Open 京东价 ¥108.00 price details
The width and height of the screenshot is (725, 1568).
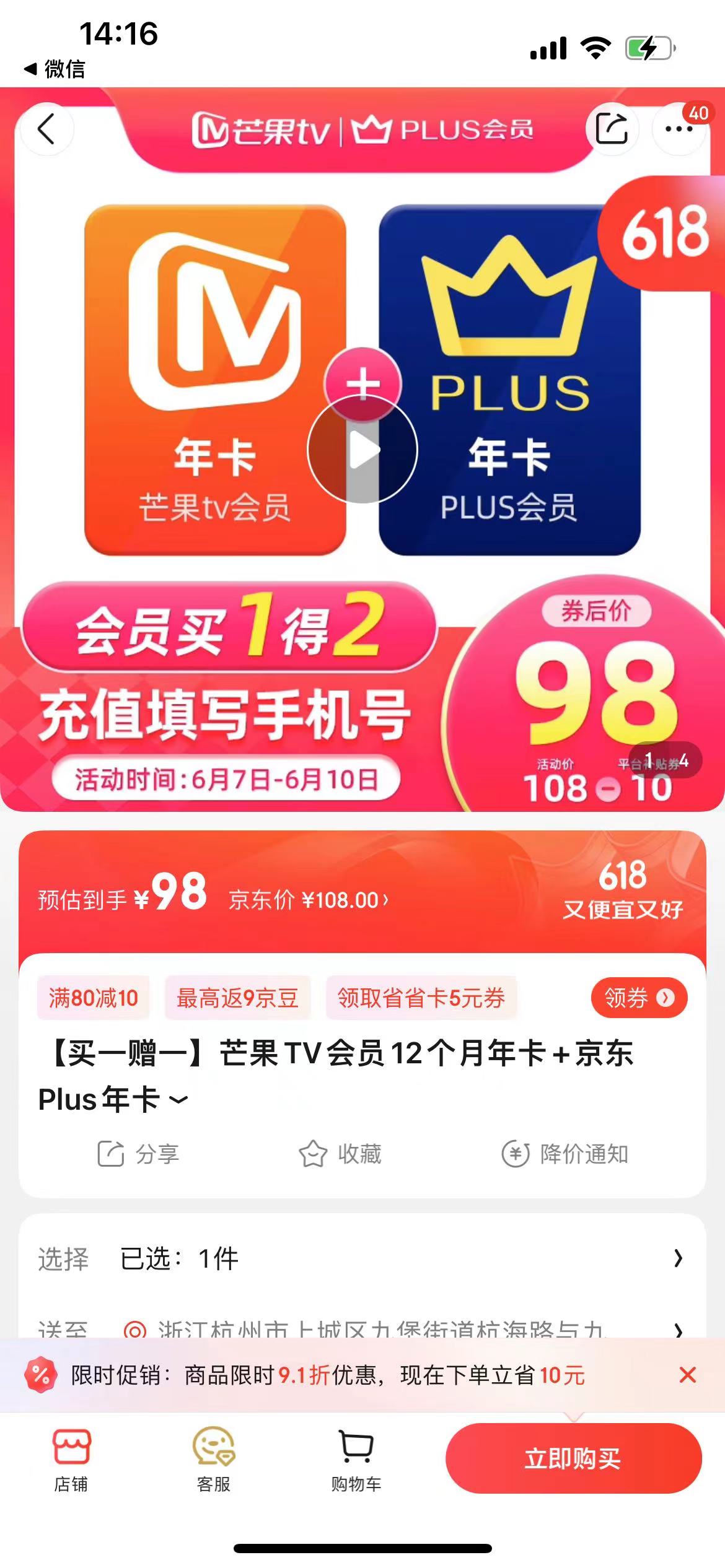tap(308, 900)
